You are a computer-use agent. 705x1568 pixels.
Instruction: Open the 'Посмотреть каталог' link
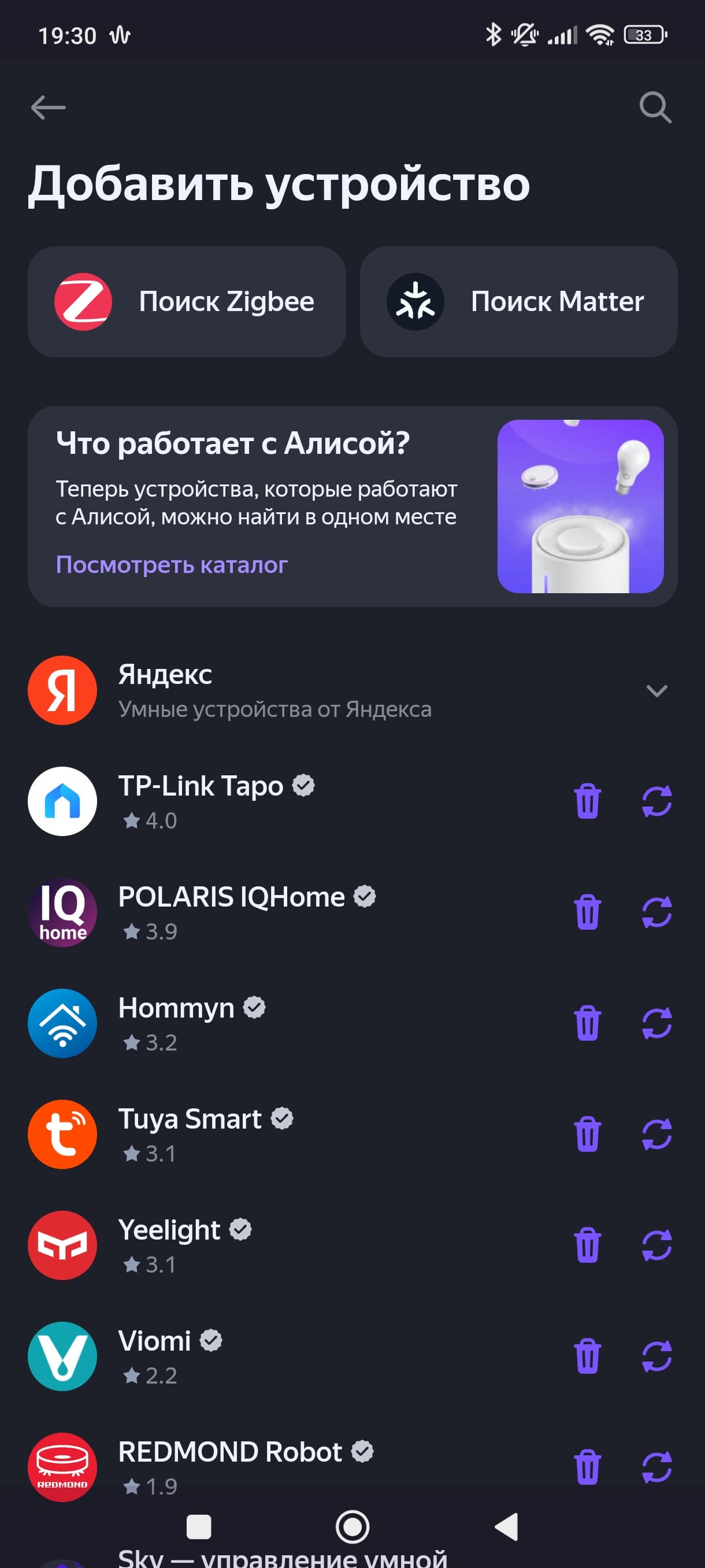tap(172, 564)
